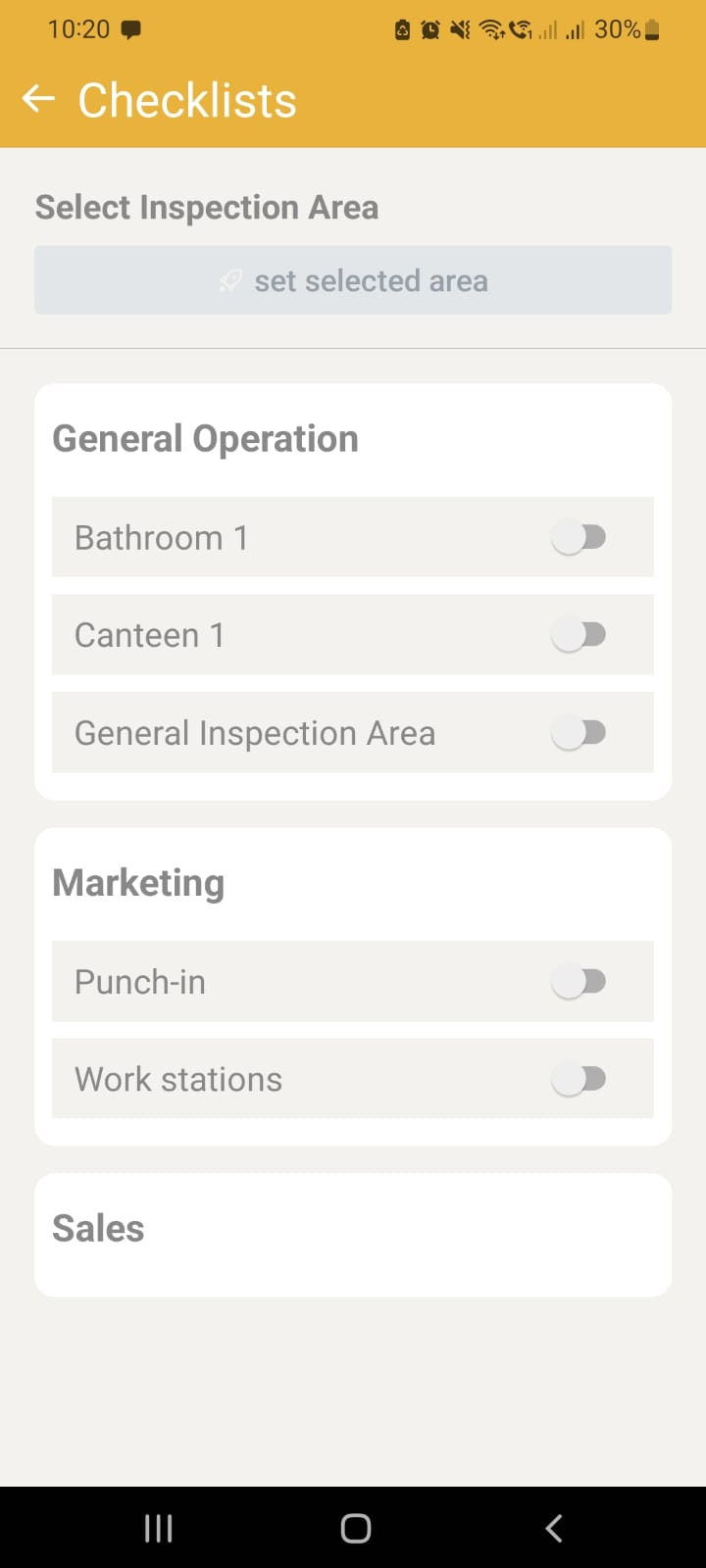Switch on the Punch-in checklist
This screenshot has height=1568, width=706.
click(x=580, y=981)
